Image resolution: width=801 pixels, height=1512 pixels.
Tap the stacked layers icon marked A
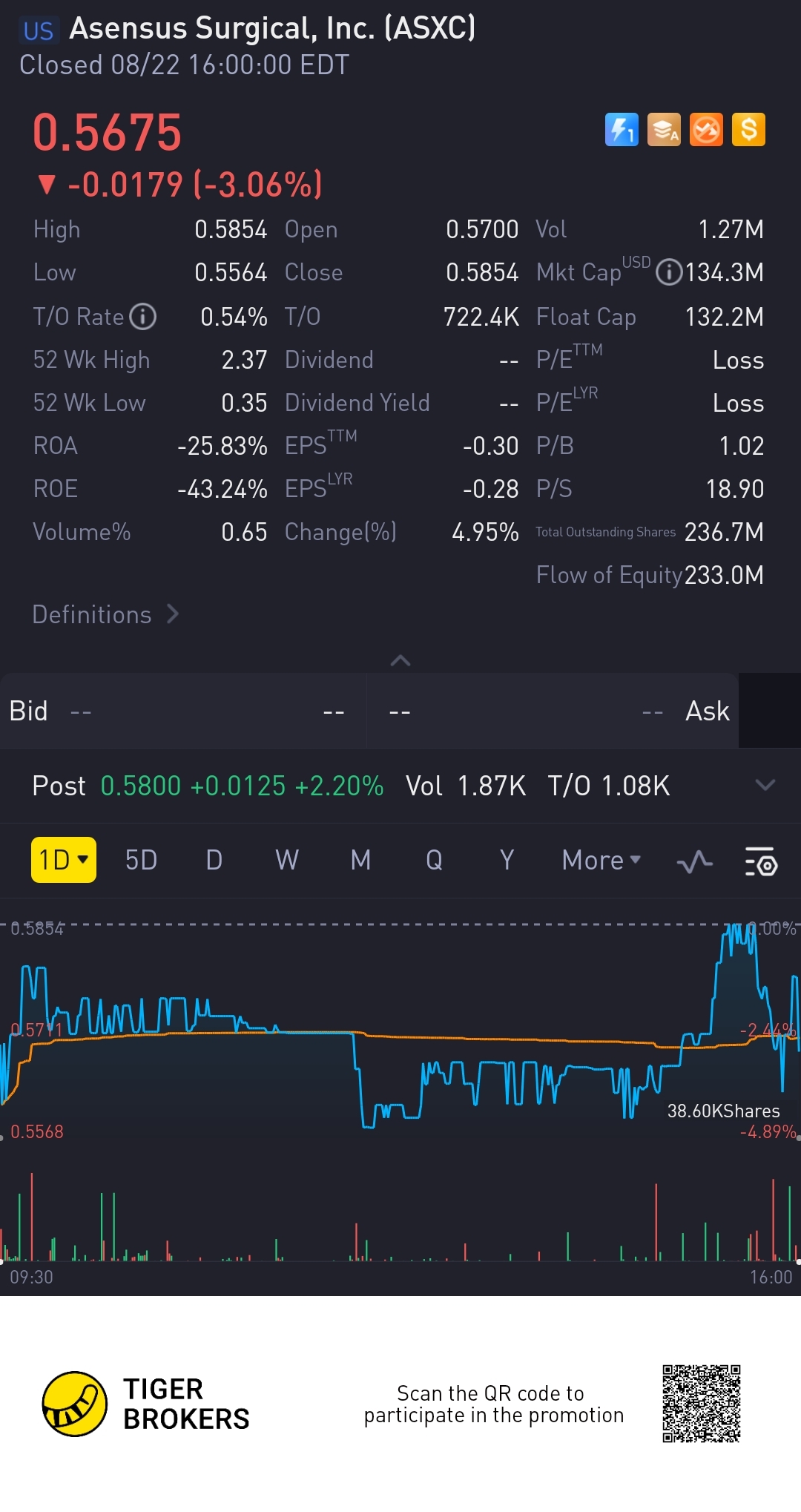click(664, 131)
